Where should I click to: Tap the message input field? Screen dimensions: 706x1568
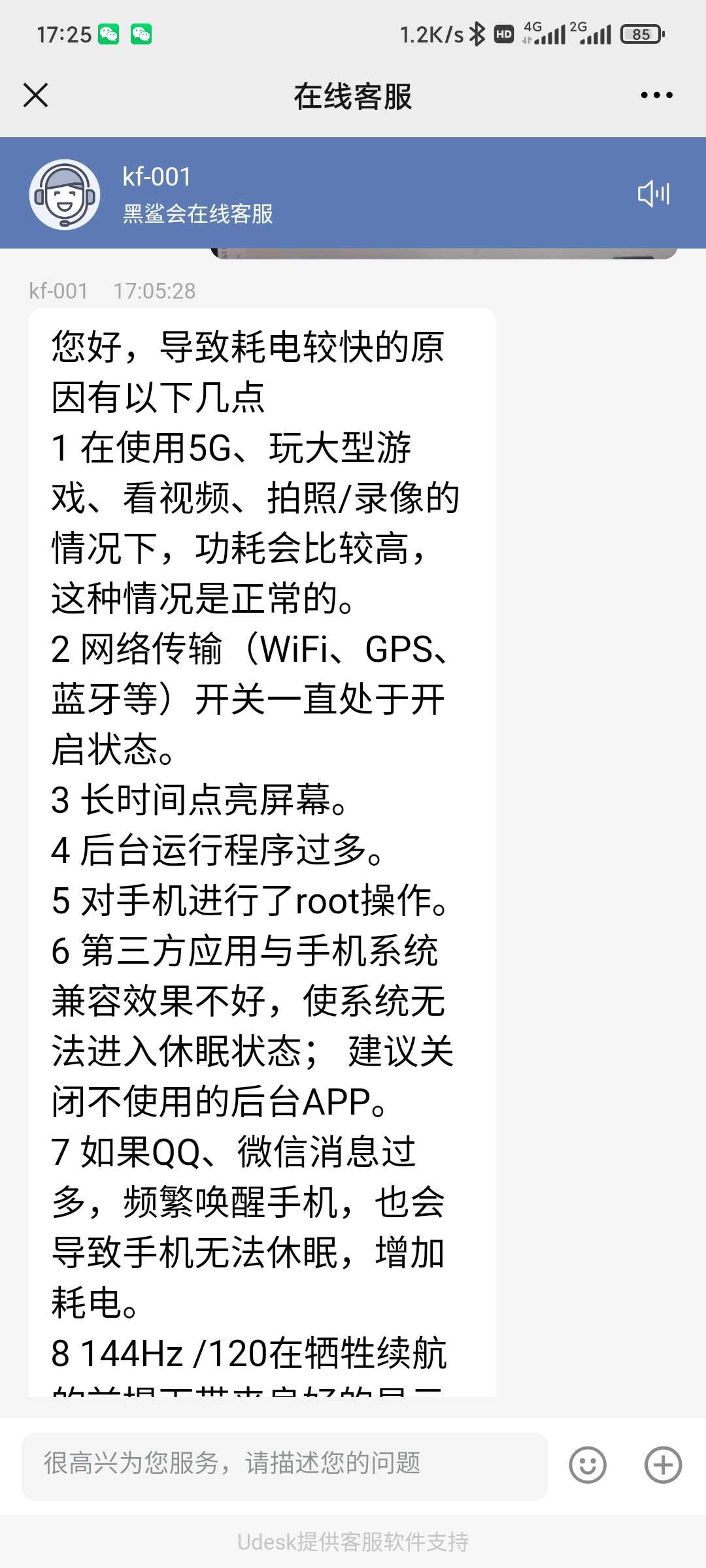285,1465
